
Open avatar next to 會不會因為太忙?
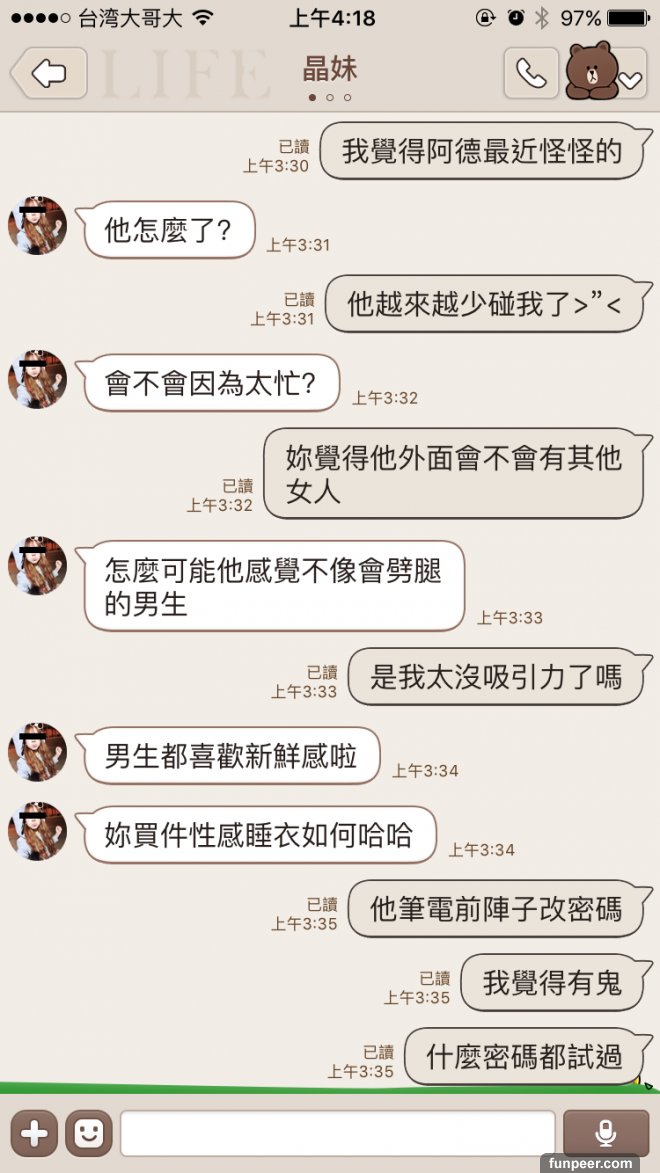pyautogui.click(x=37, y=380)
